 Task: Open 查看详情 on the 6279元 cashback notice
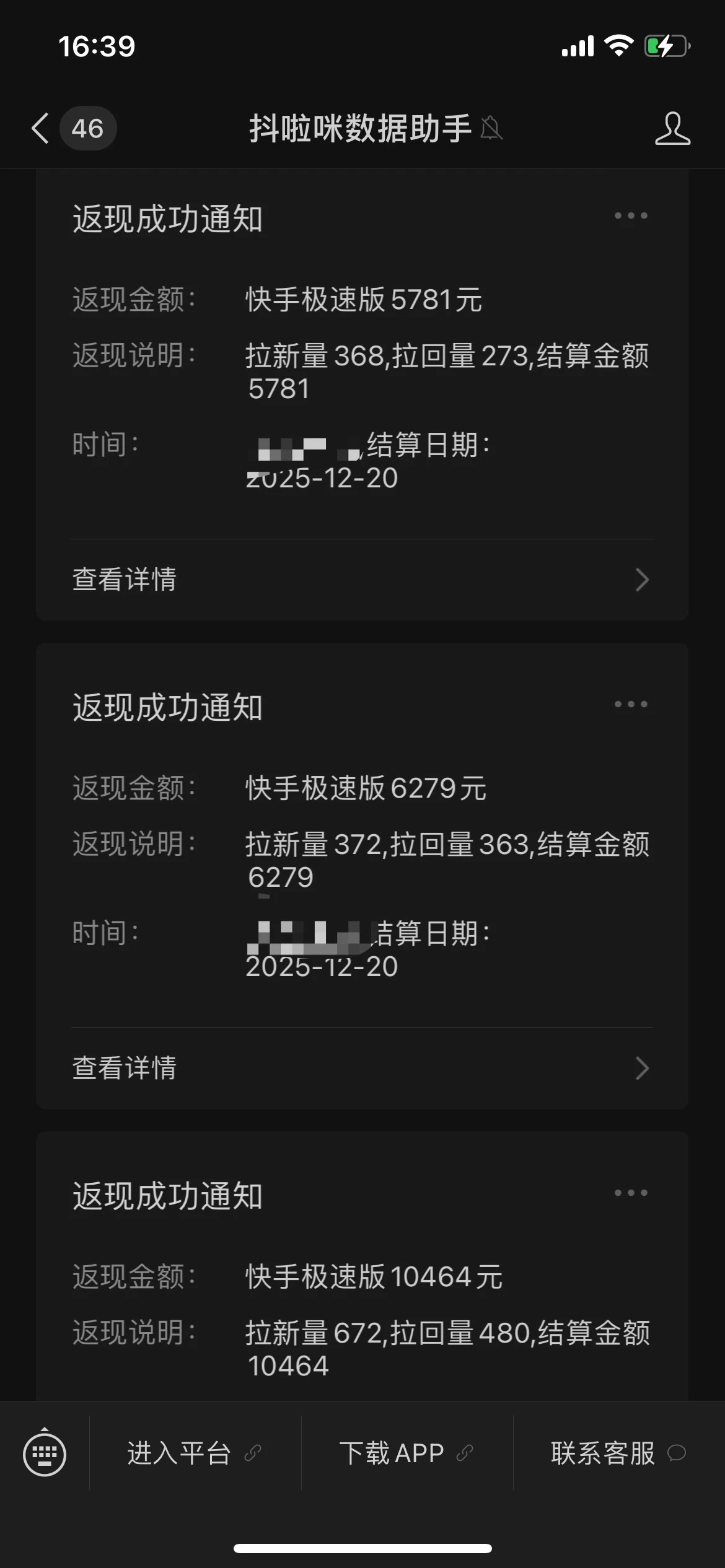[125, 1068]
